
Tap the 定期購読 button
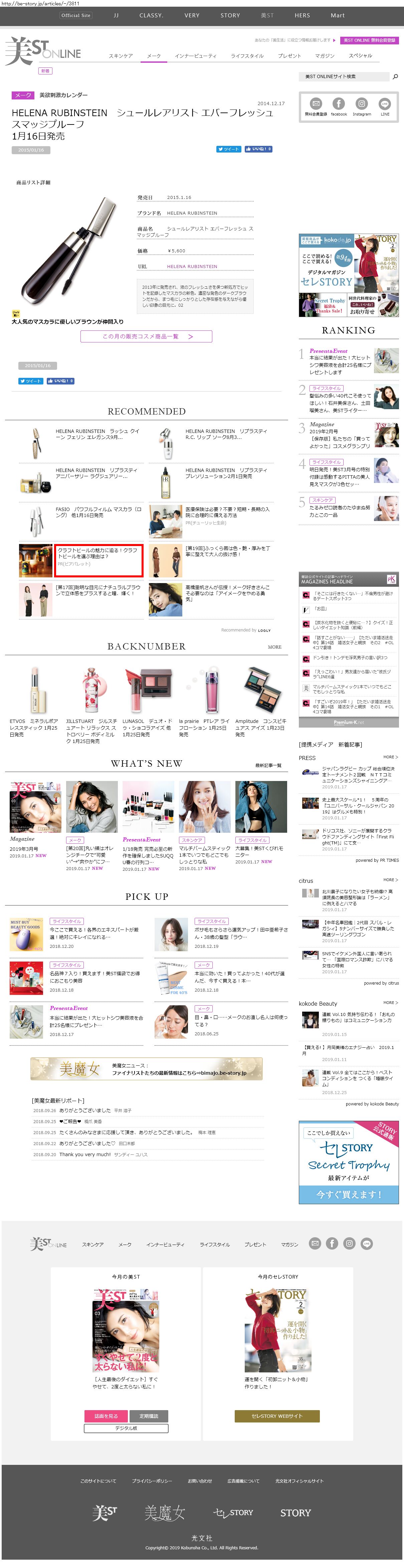[x=149, y=1416]
